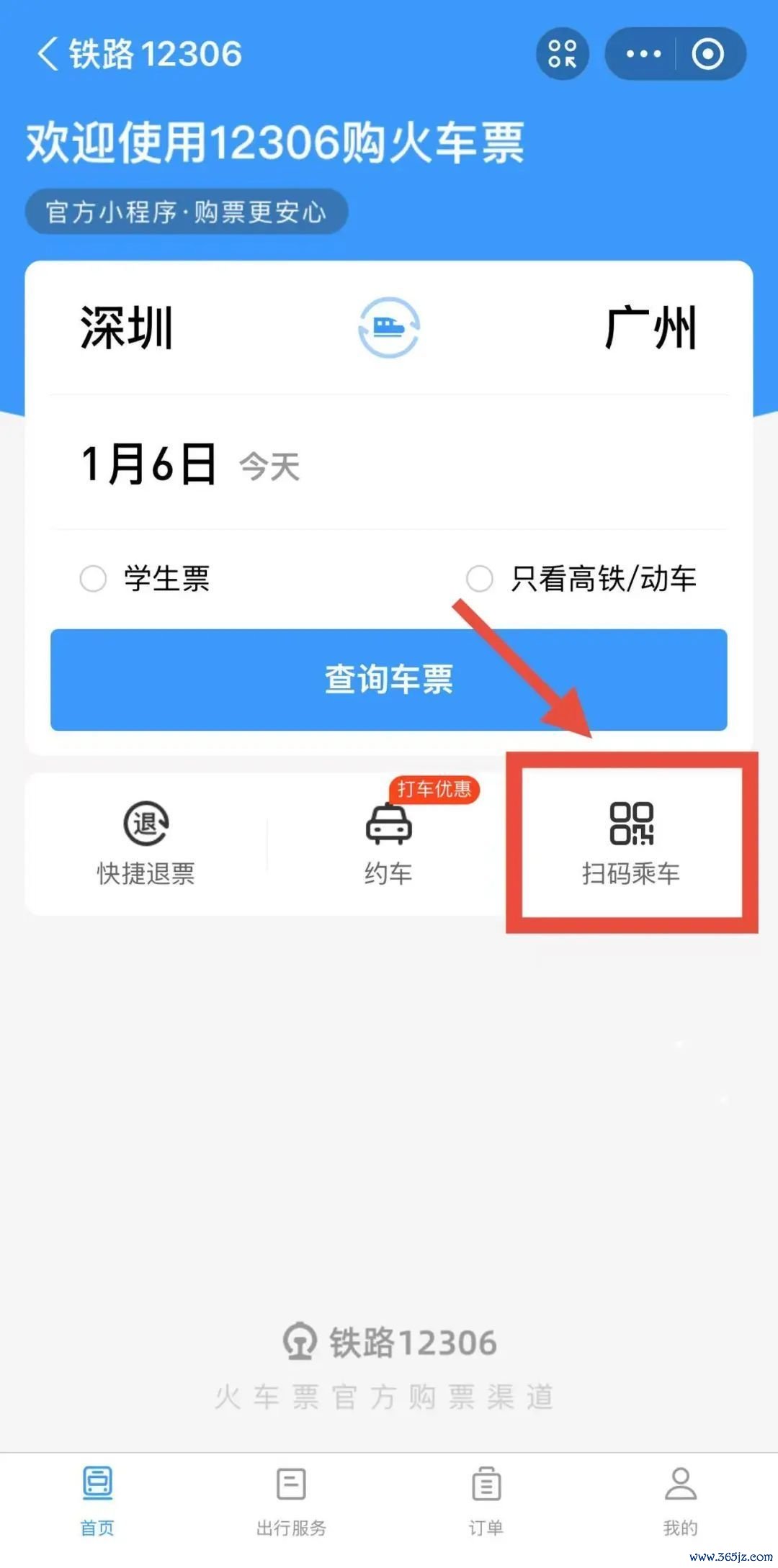Close the mini program via circle icon
This screenshot has width=778, height=1568.
coord(707,54)
